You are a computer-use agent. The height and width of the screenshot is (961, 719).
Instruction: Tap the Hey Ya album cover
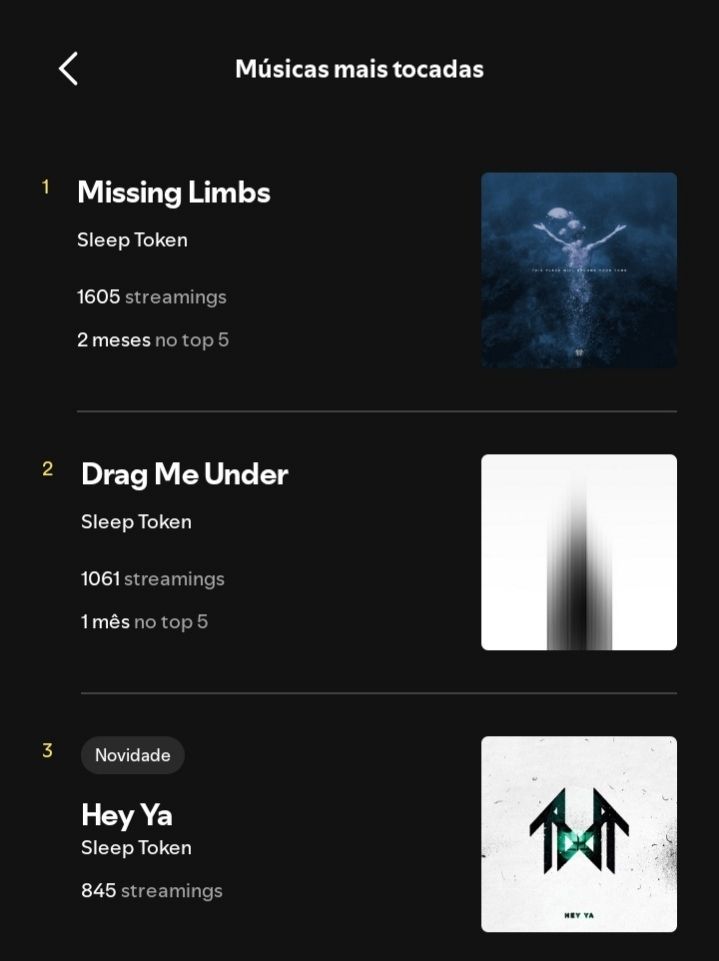tap(578, 834)
